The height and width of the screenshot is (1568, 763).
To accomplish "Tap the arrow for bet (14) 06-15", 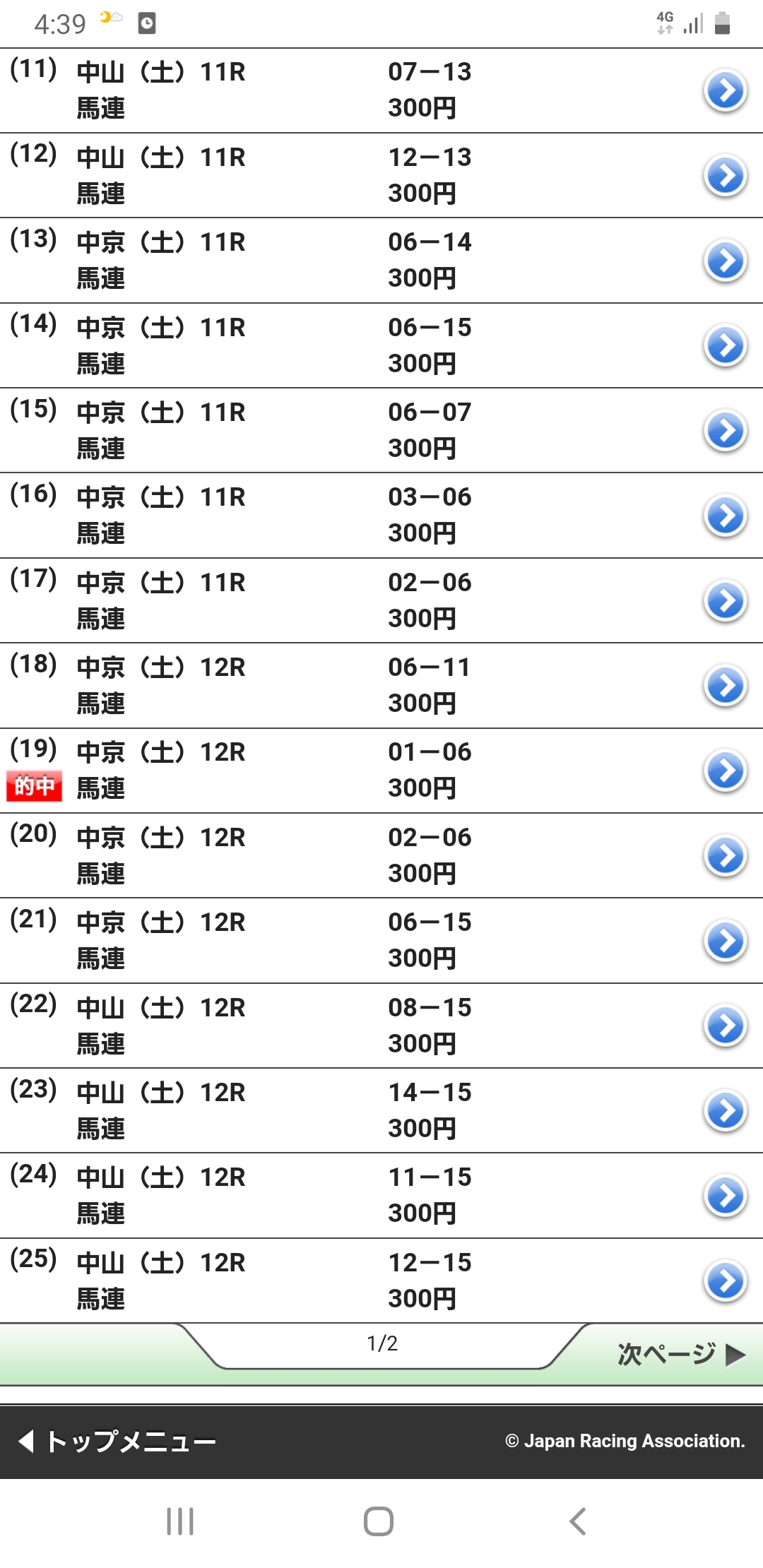I will click(725, 346).
